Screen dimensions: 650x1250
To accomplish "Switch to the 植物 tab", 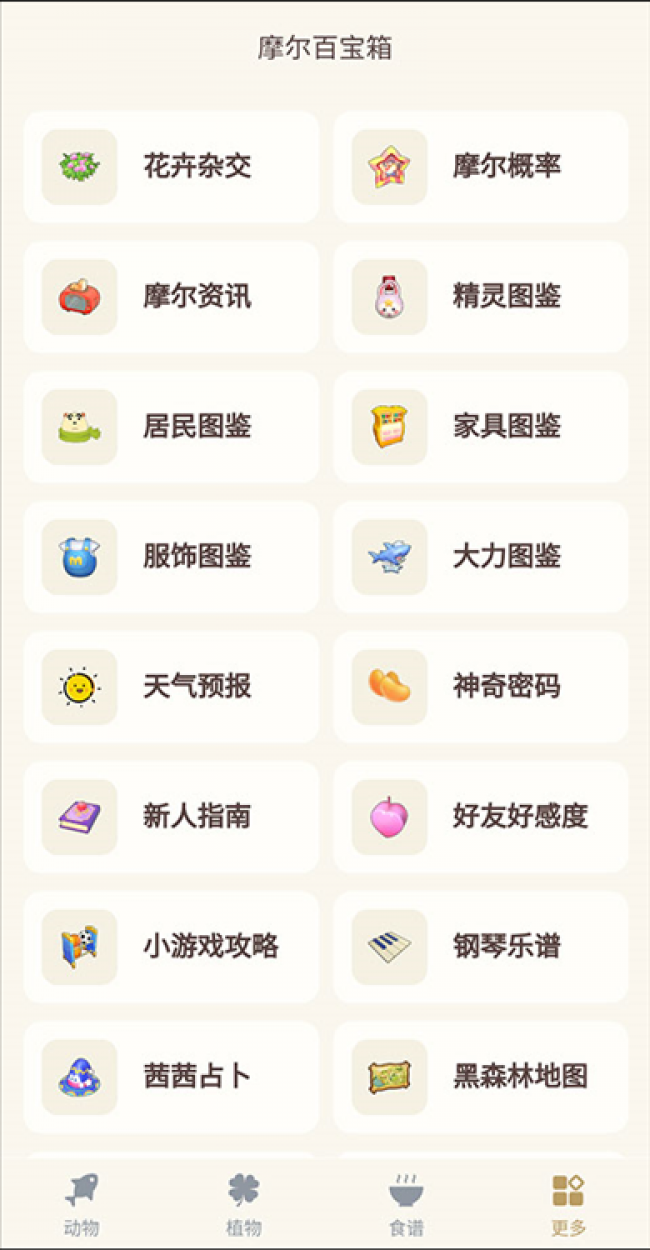I will pyautogui.click(x=244, y=1205).
